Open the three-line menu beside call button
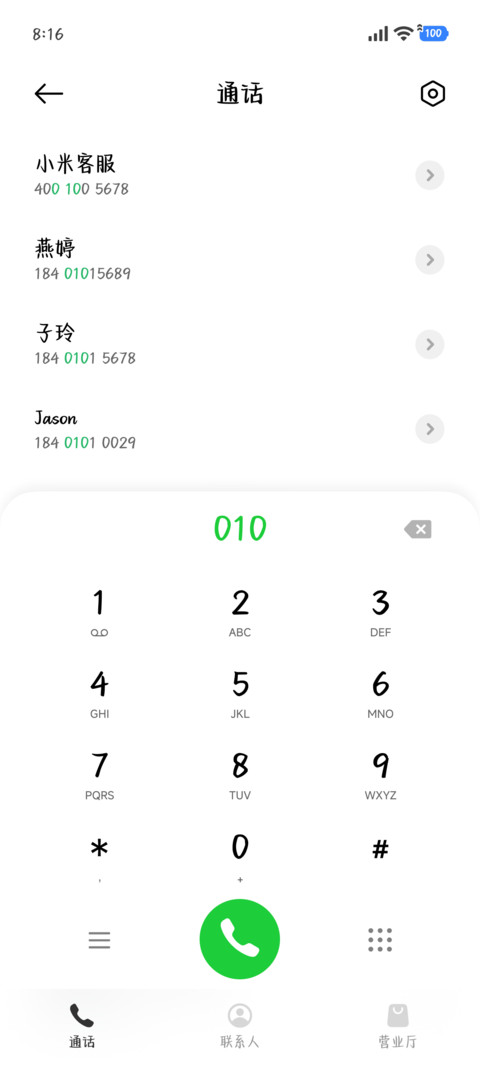 99,940
